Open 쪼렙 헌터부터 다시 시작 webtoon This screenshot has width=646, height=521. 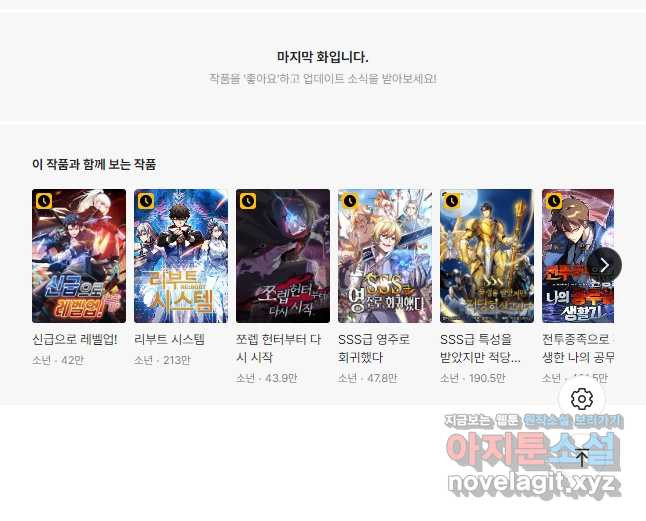point(283,256)
